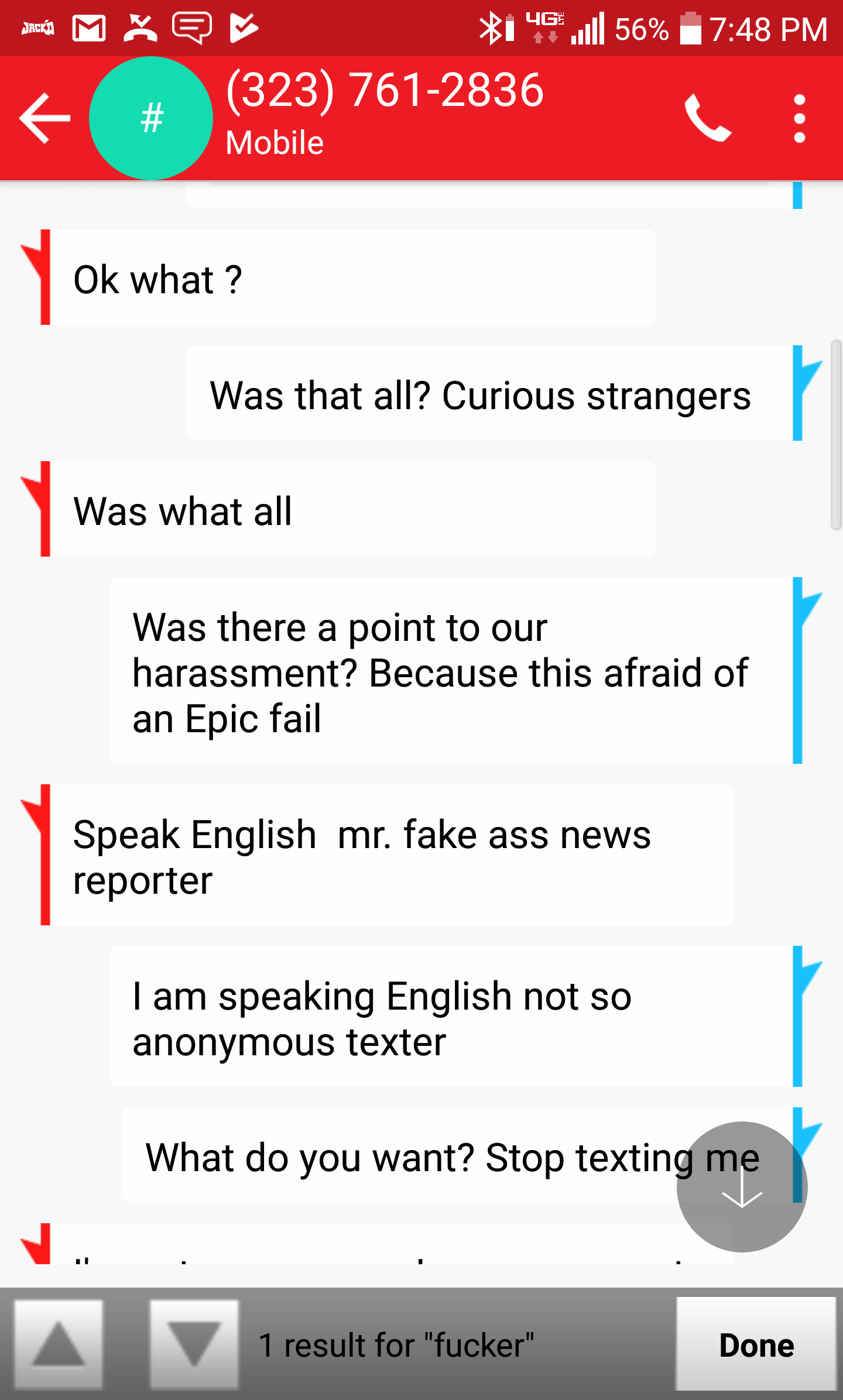Go back using the header arrow
The width and height of the screenshot is (843, 1400).
(44, 118)
